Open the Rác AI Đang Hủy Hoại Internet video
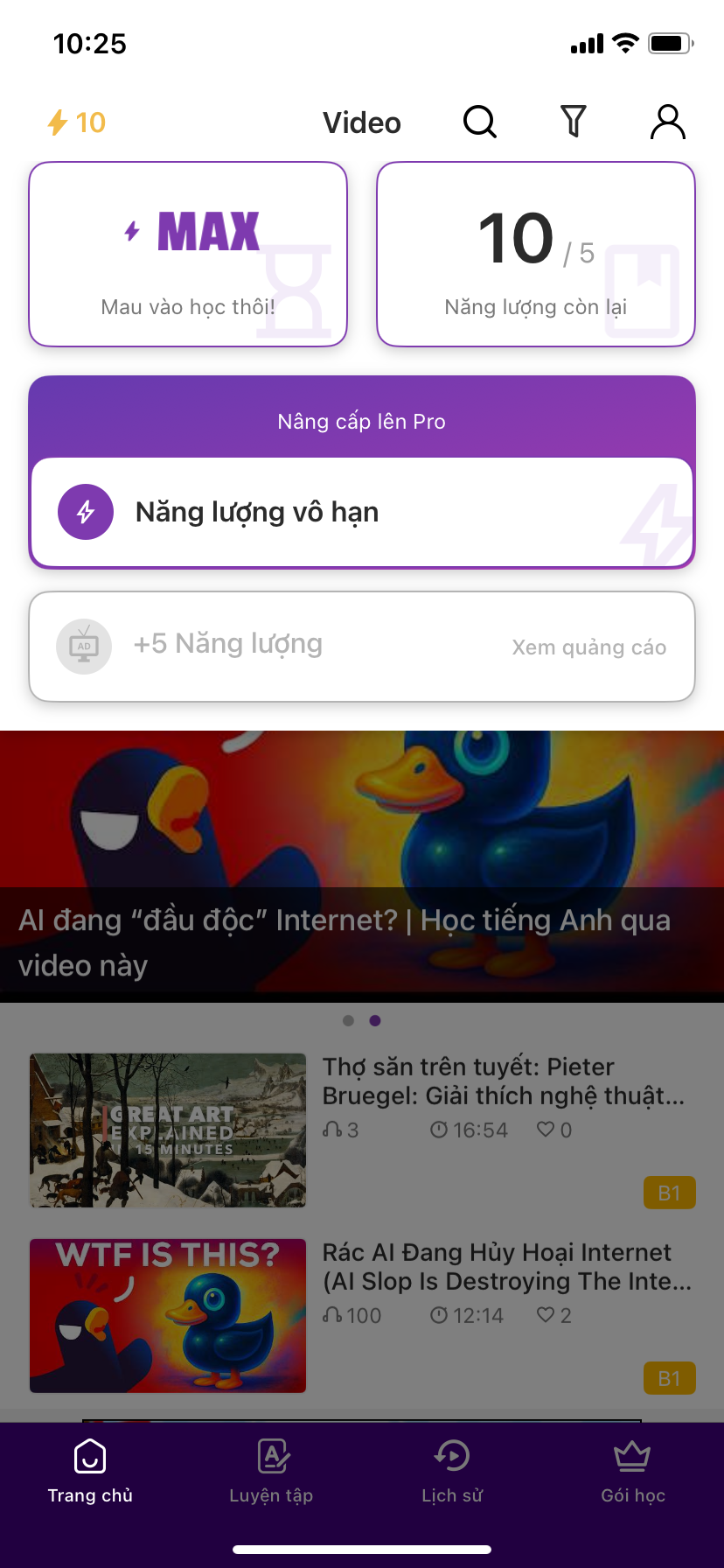724x1568 pixels. tap(362, 1315)
